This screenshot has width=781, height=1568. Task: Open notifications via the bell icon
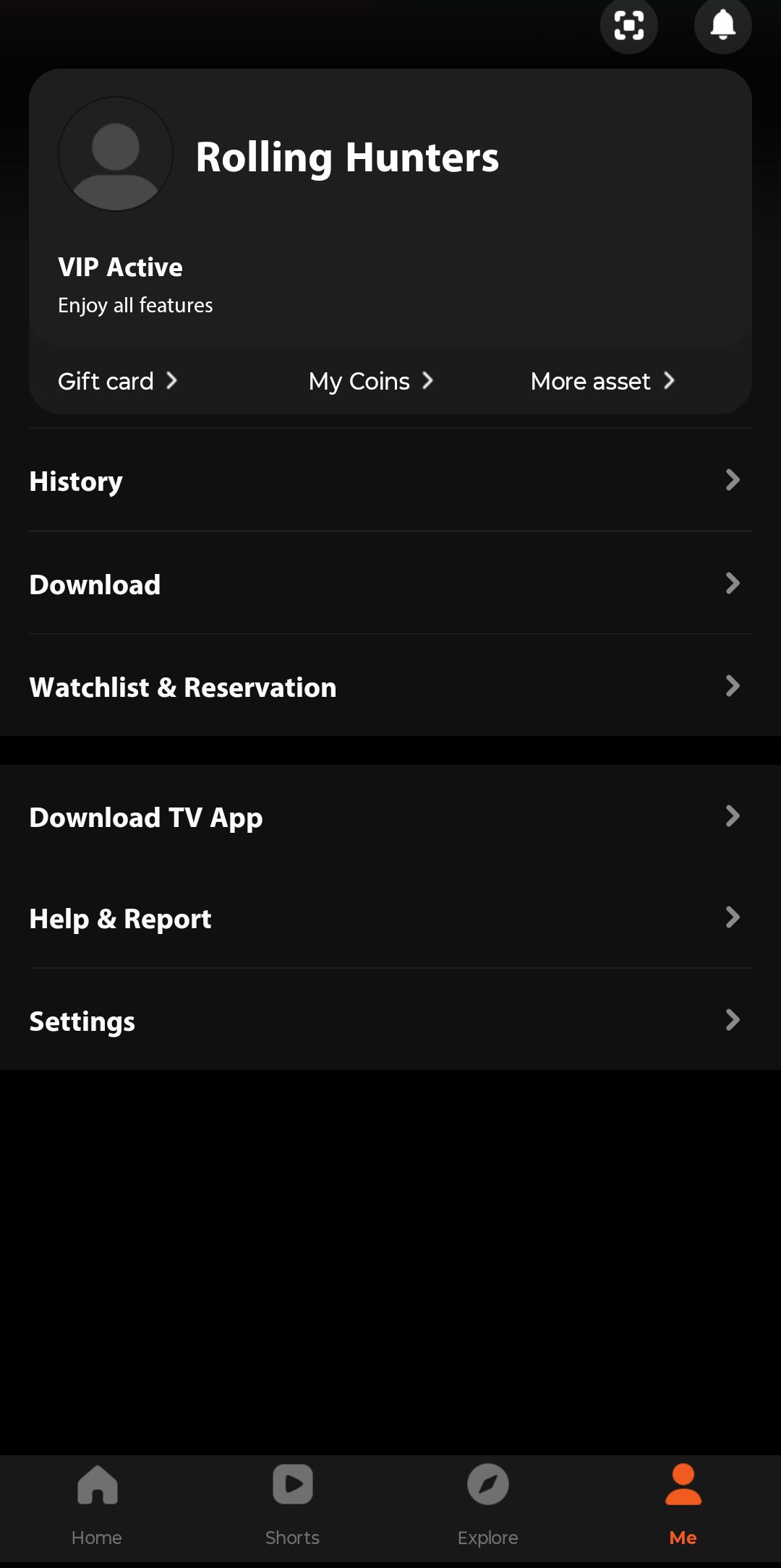tap(722, 26)
